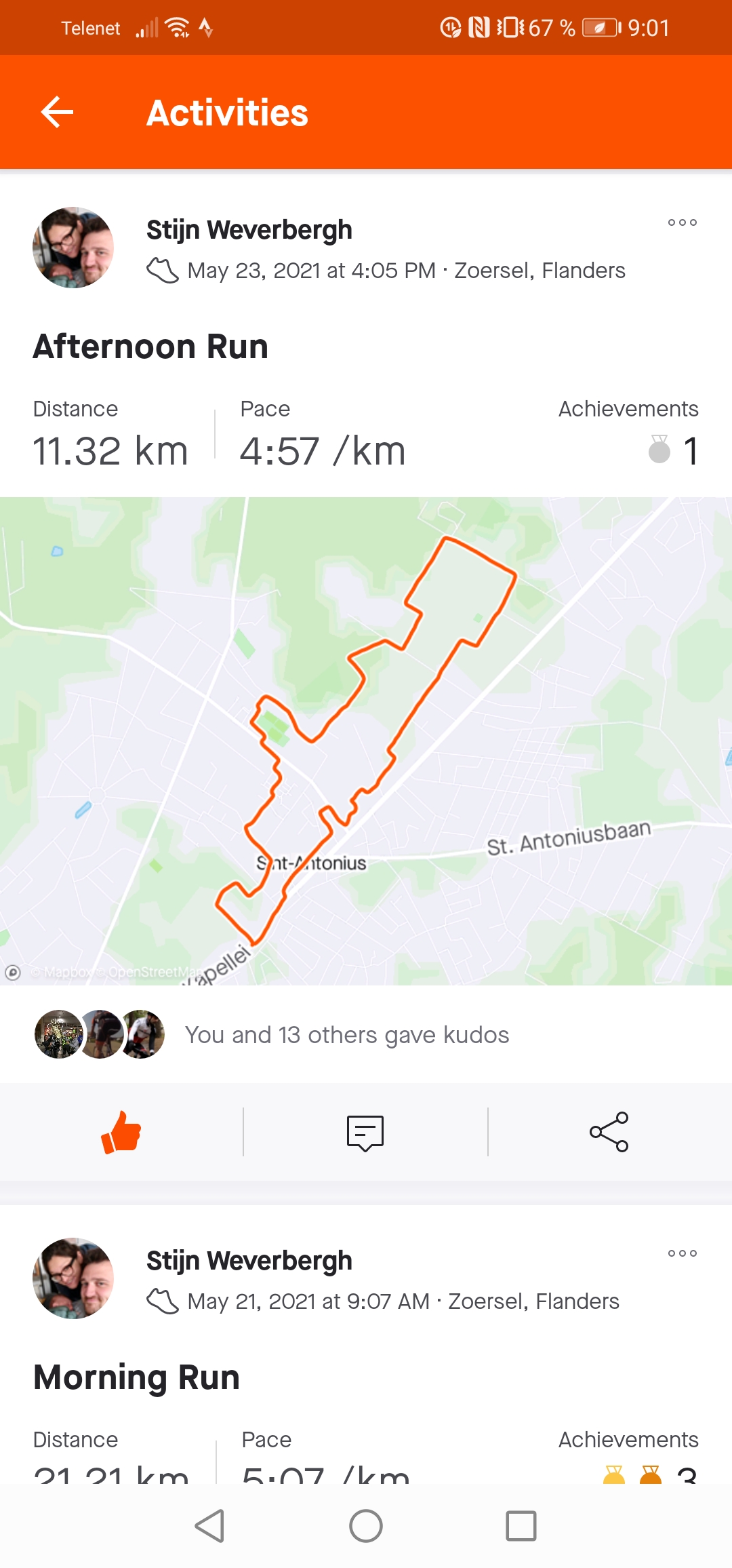Go to the home screen via system button
This screenshot has width=732, height=1568.
(x=366, y=1526)
